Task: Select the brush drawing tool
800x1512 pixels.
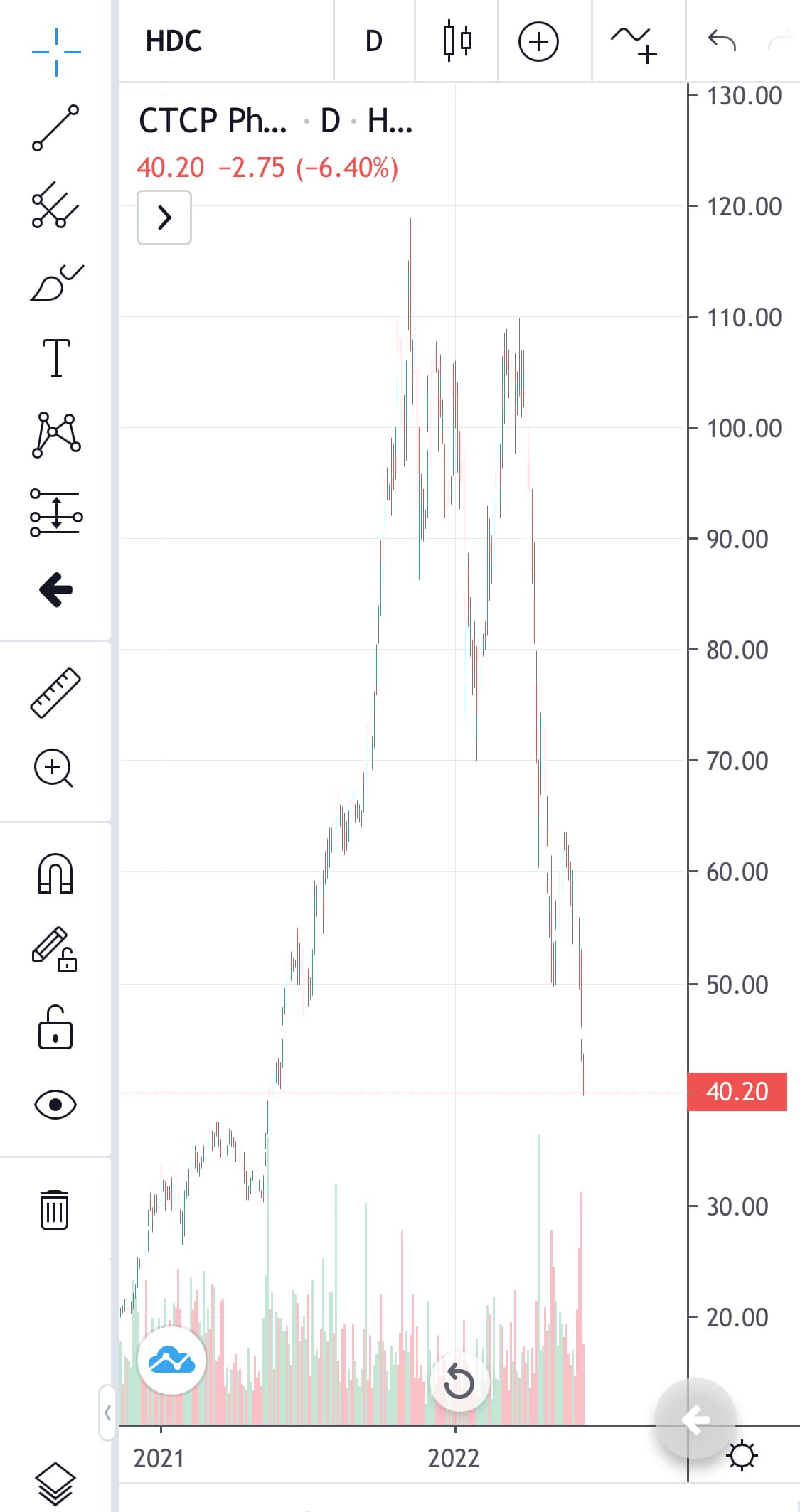Action: coord(56,282)
